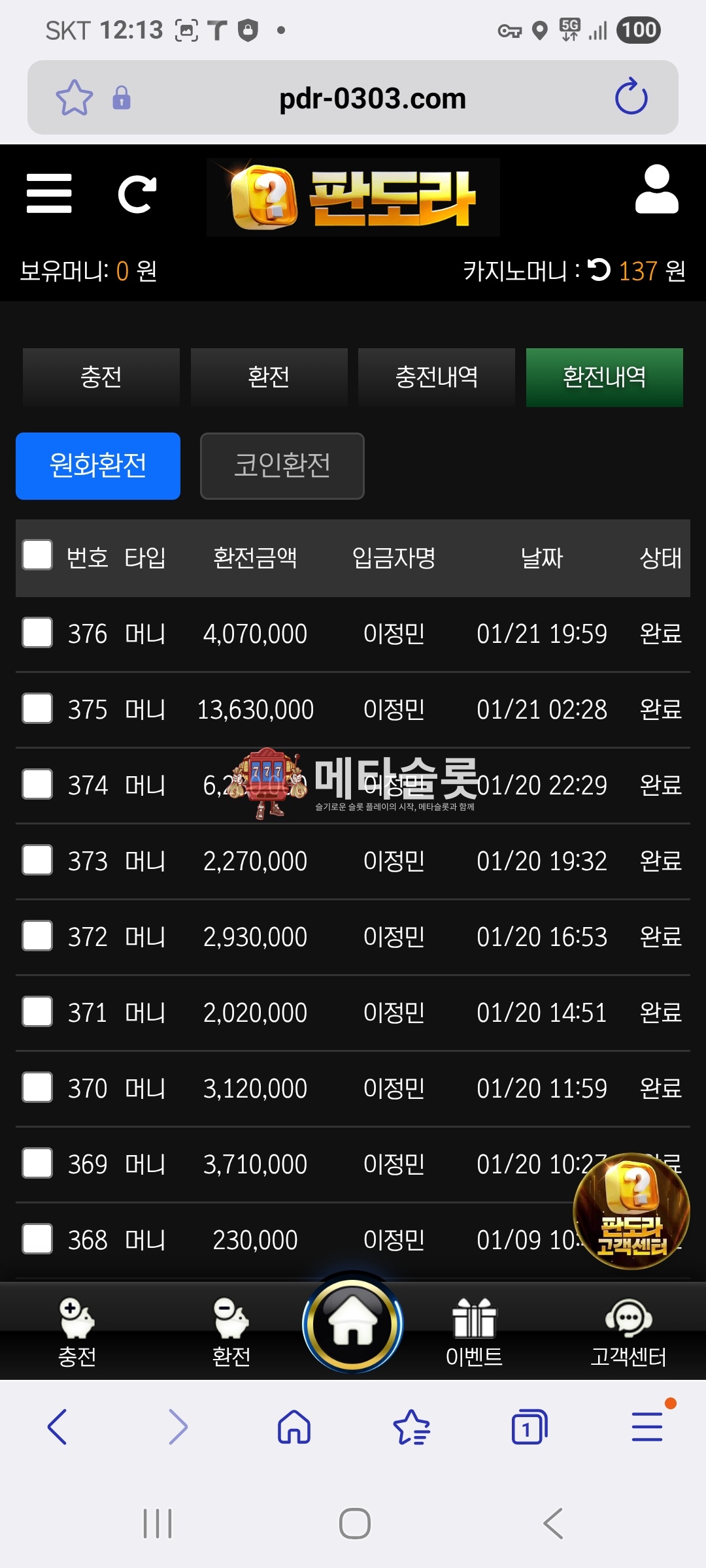
Task: Switch to the 충전 tab
Action: pos(101,377)
